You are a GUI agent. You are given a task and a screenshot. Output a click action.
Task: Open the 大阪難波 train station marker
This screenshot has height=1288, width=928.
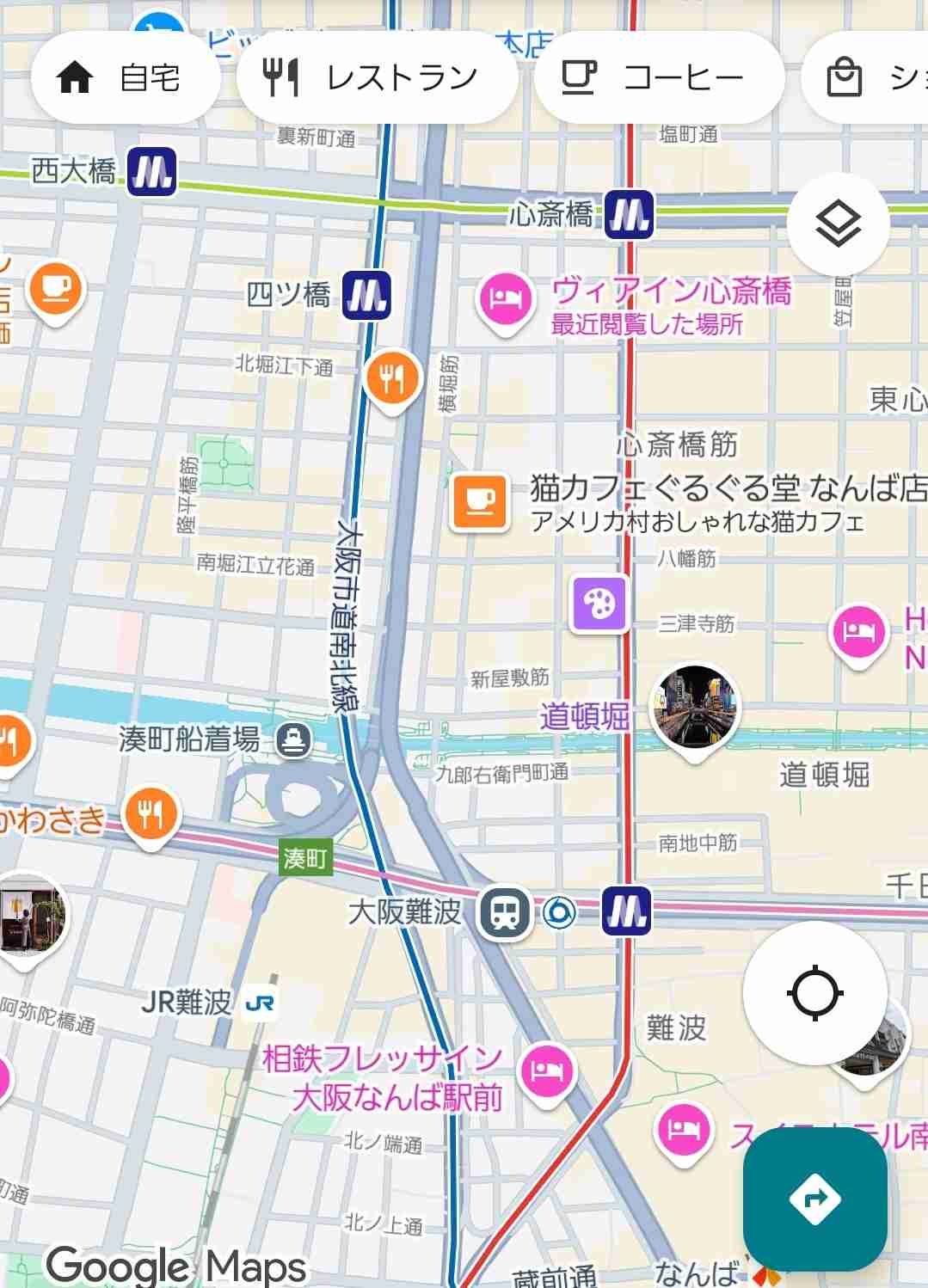pos(505,911)
